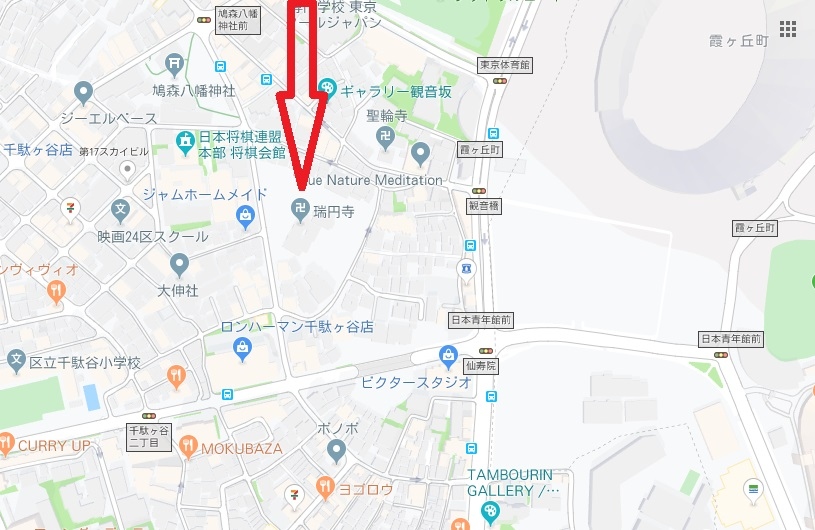Open the Google apps grid
The width and height of the screenshot is (815, 530).
[x=788, y=29]
